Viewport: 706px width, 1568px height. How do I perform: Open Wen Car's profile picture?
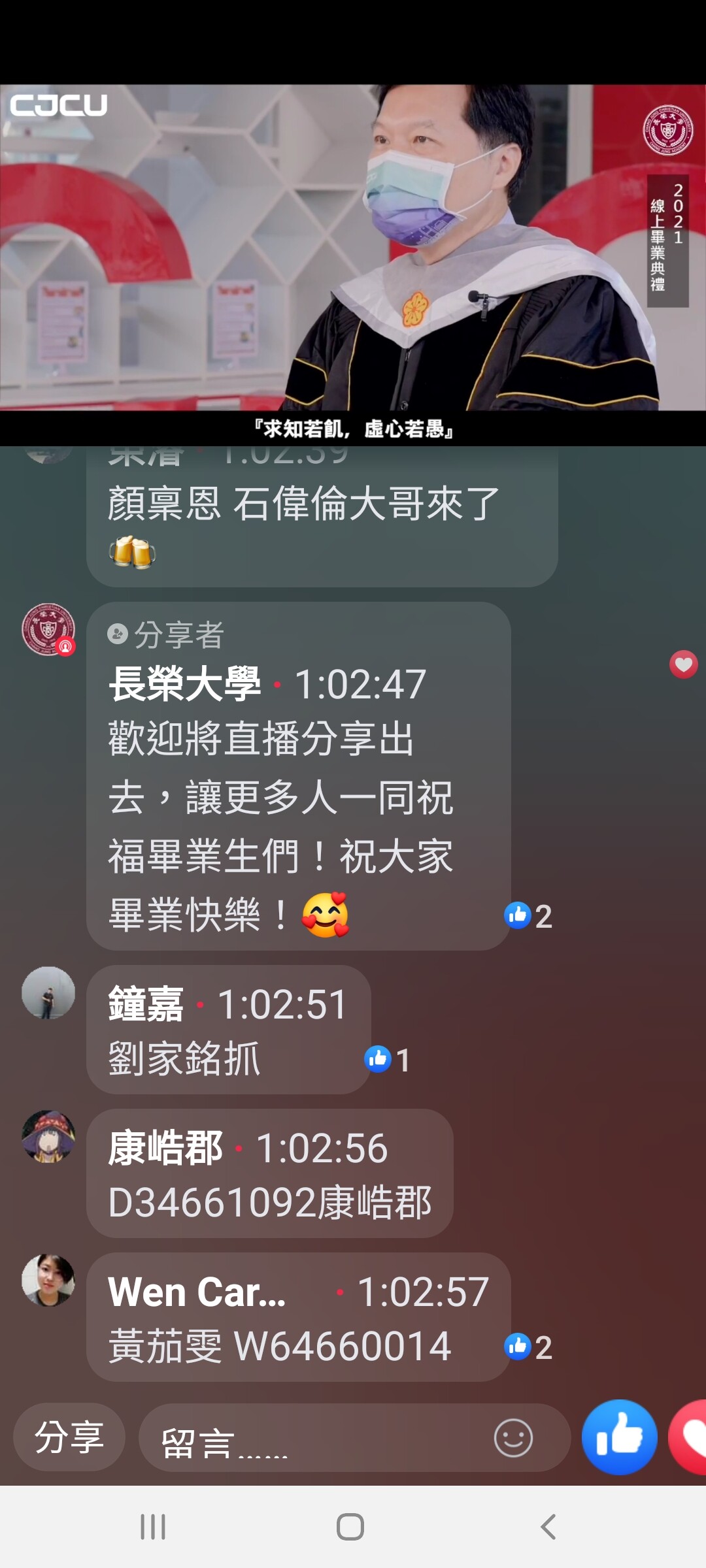[x=48, y=1280]
